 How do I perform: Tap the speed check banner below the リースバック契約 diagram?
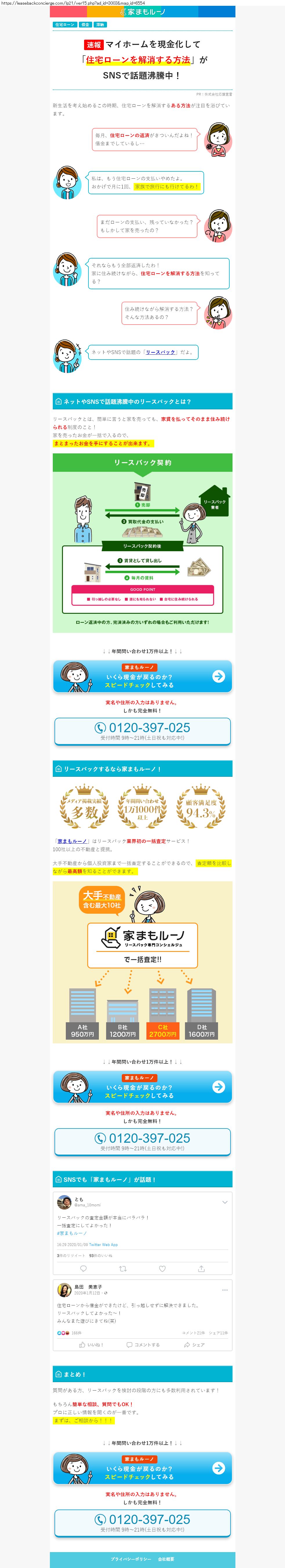pyautogui.click(x=143, y=676)
